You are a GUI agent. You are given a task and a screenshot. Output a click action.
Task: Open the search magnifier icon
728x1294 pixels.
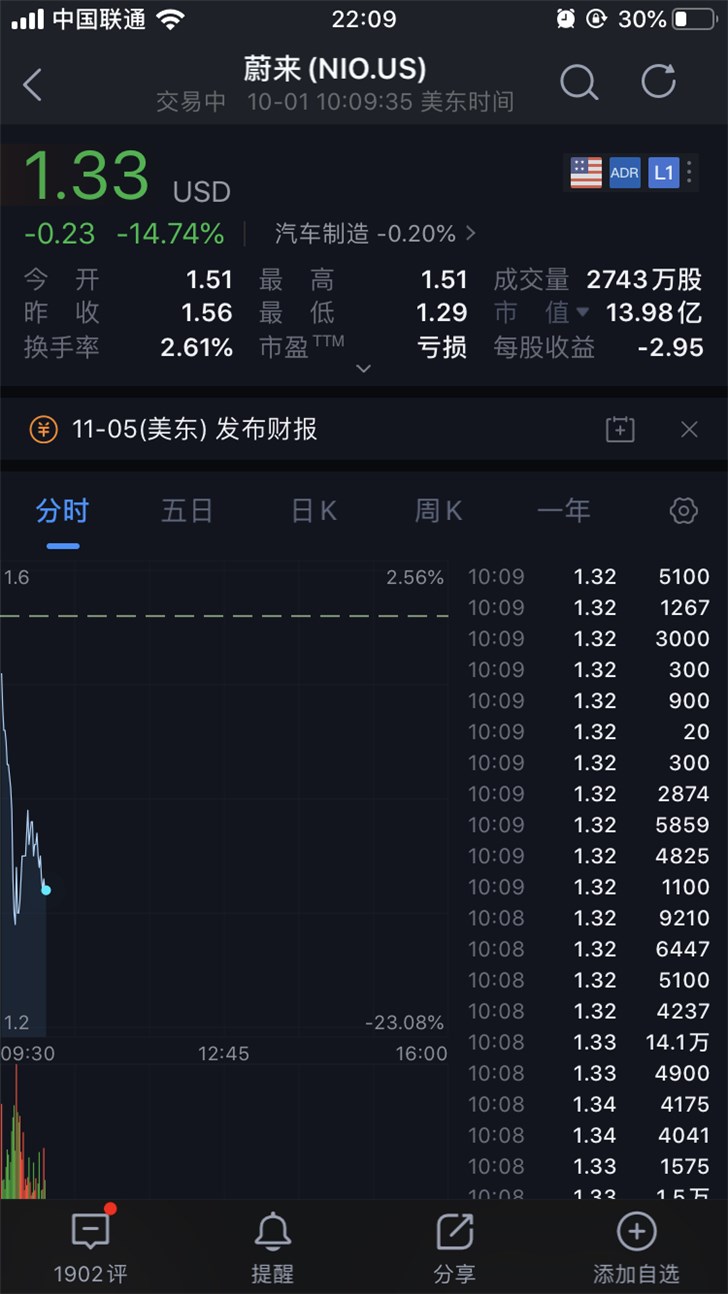(x=578, y=83)
